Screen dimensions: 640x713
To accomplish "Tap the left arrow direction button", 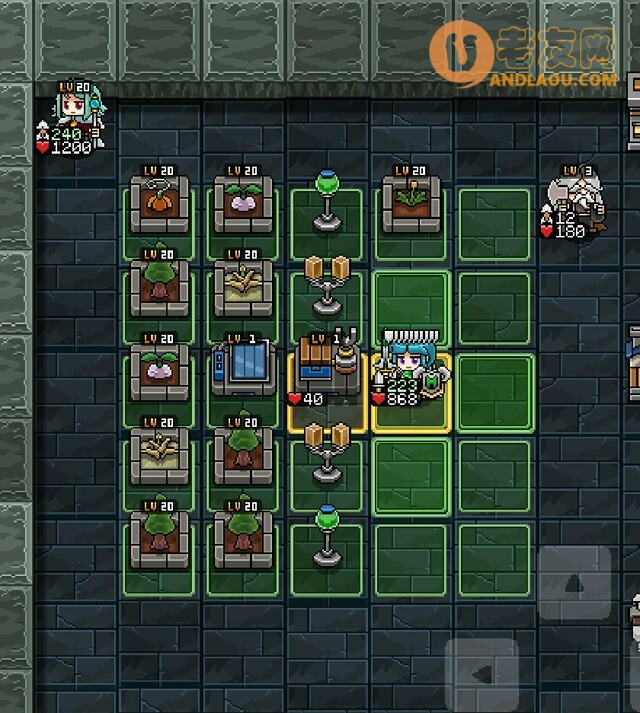I will (482, 675).
